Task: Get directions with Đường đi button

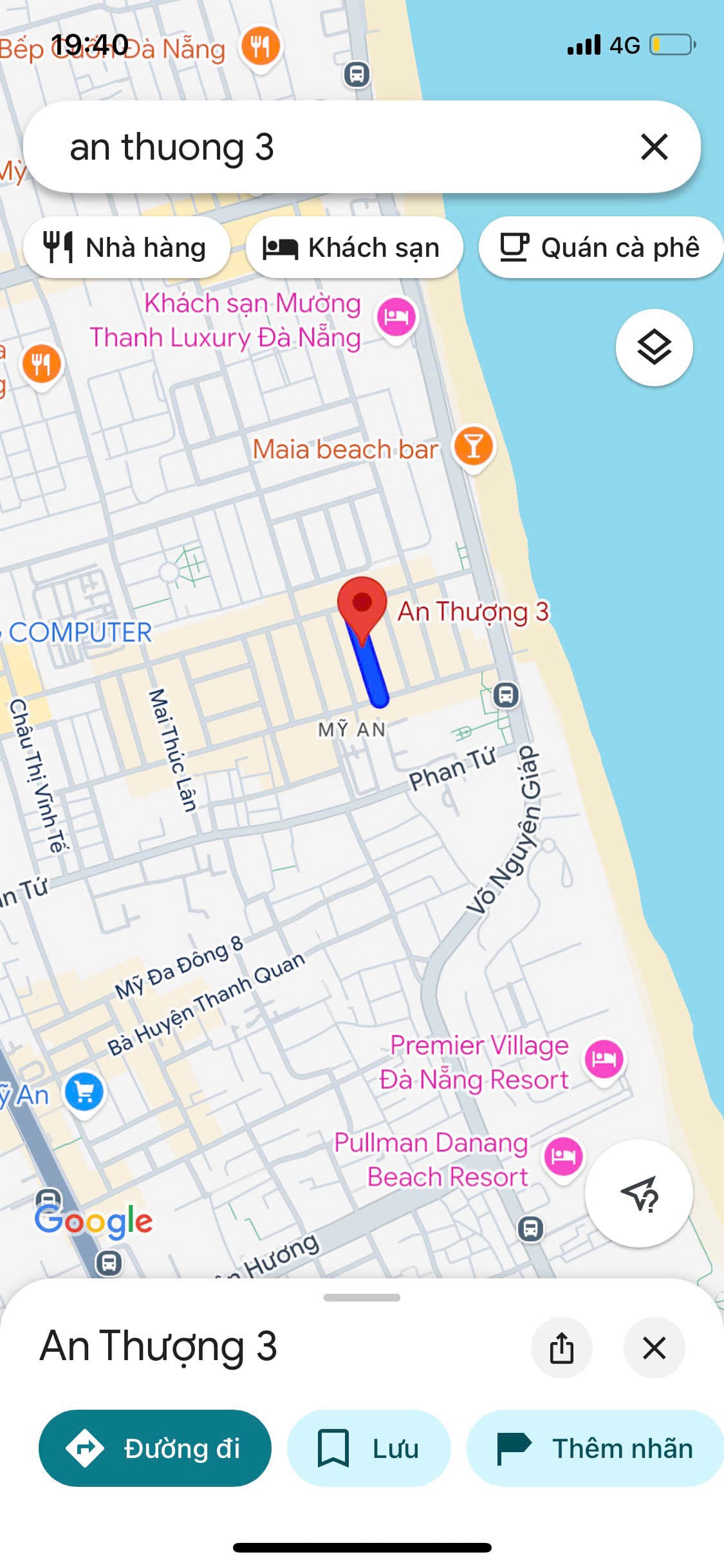Action: (155, 1448)
